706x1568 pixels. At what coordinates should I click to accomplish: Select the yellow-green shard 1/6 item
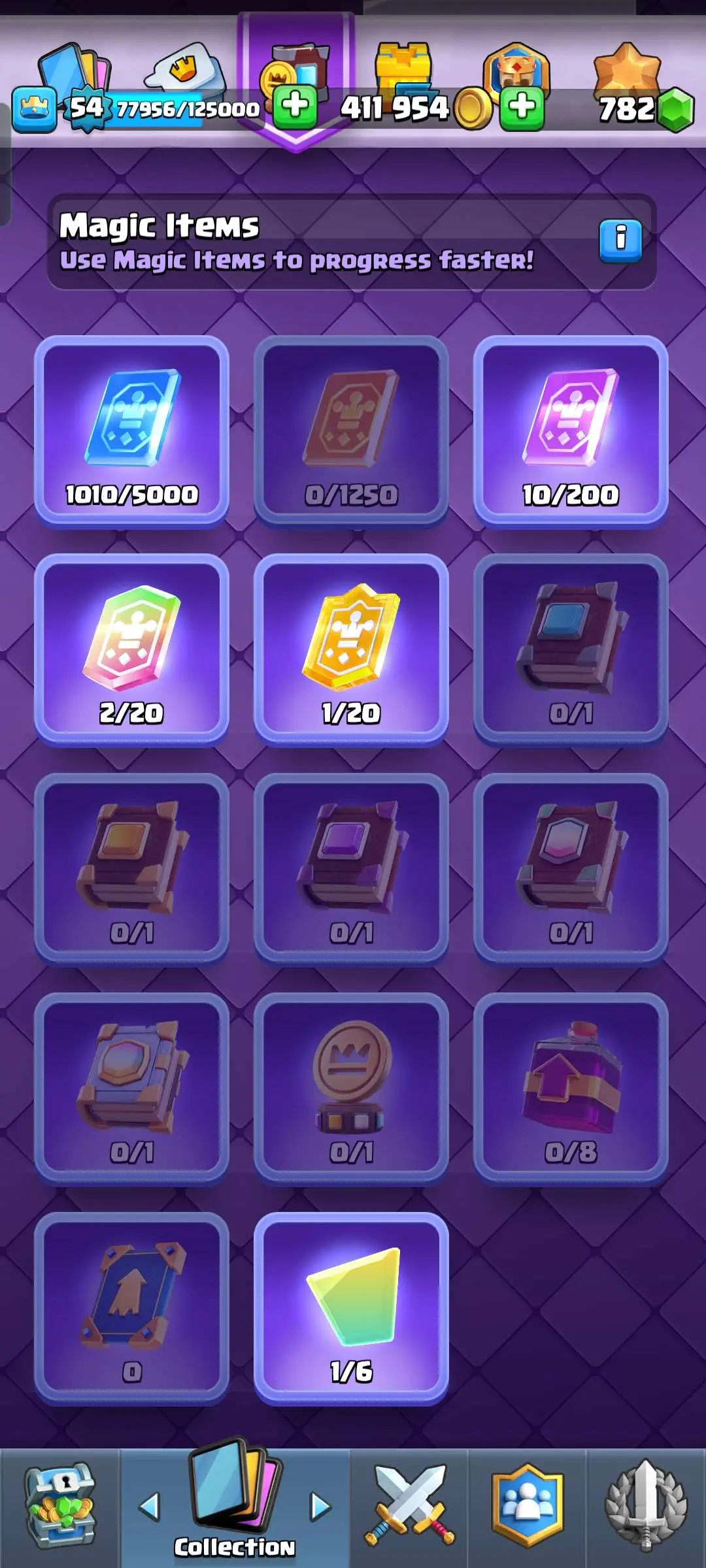[x=351, y=1308]
